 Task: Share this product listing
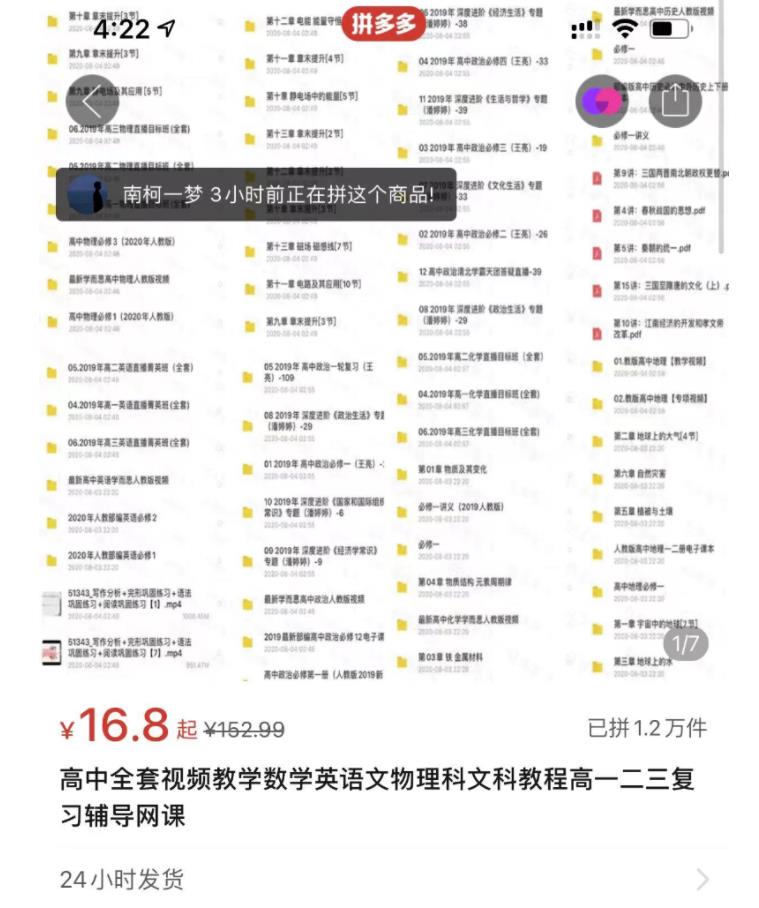tap(675, 102)
